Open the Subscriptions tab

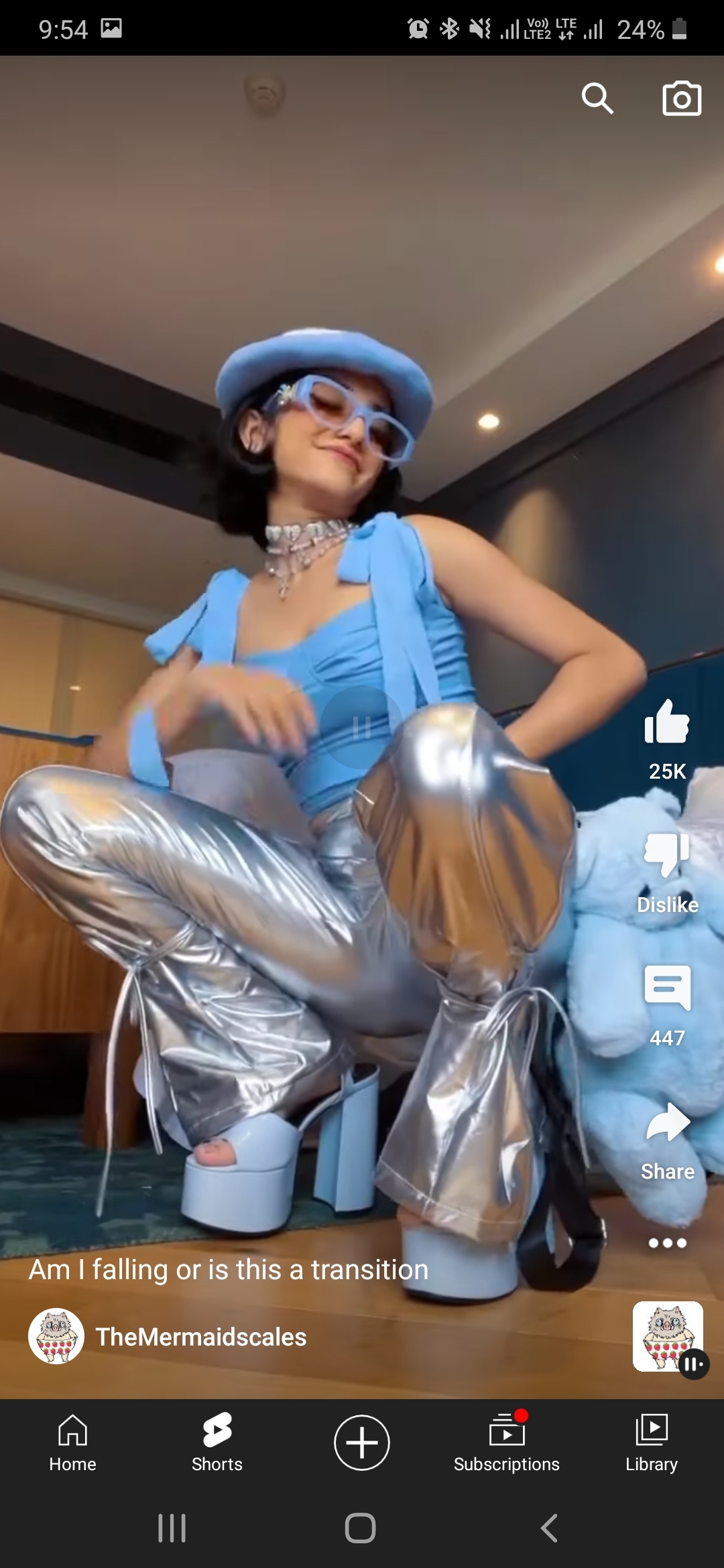point(507,1443)
